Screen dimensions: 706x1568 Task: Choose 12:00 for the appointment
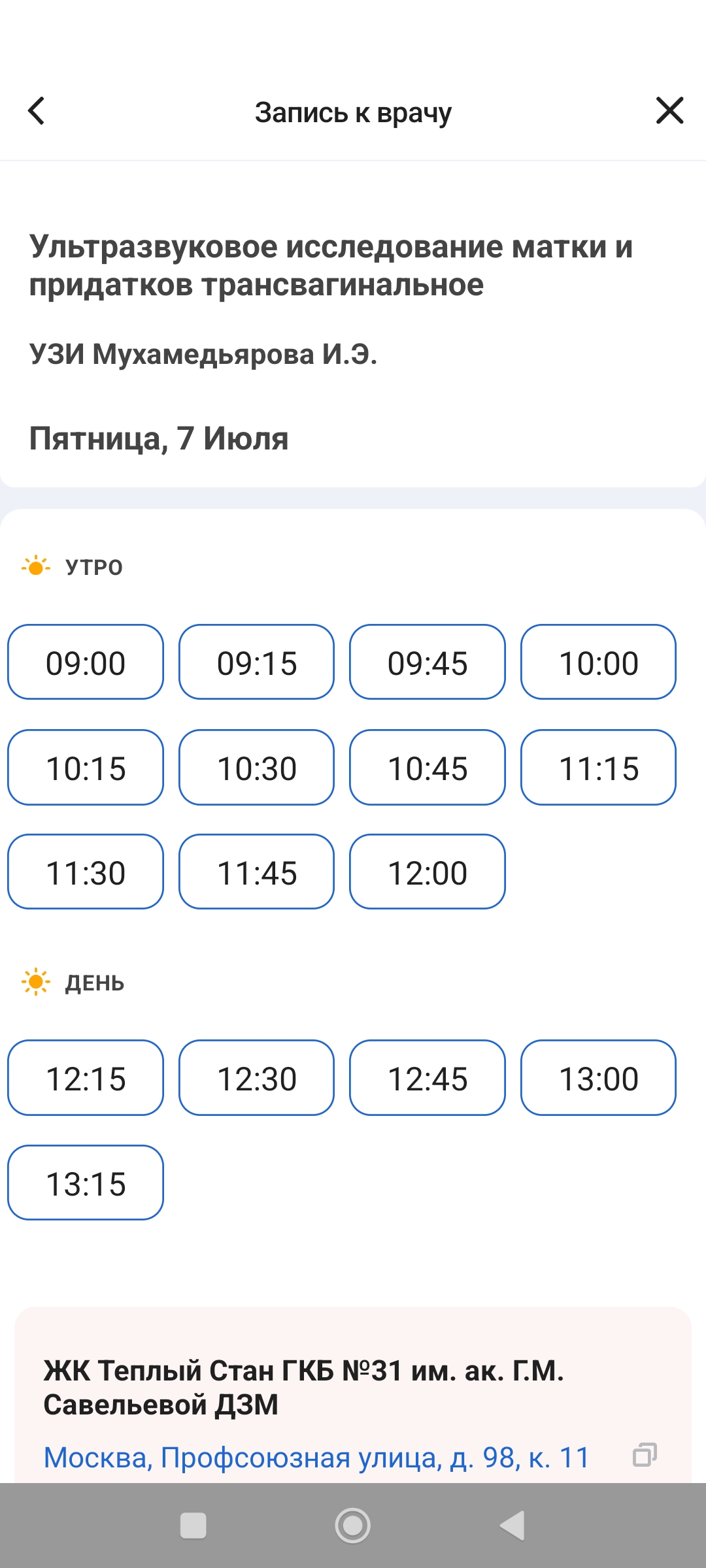pos(428,872)
